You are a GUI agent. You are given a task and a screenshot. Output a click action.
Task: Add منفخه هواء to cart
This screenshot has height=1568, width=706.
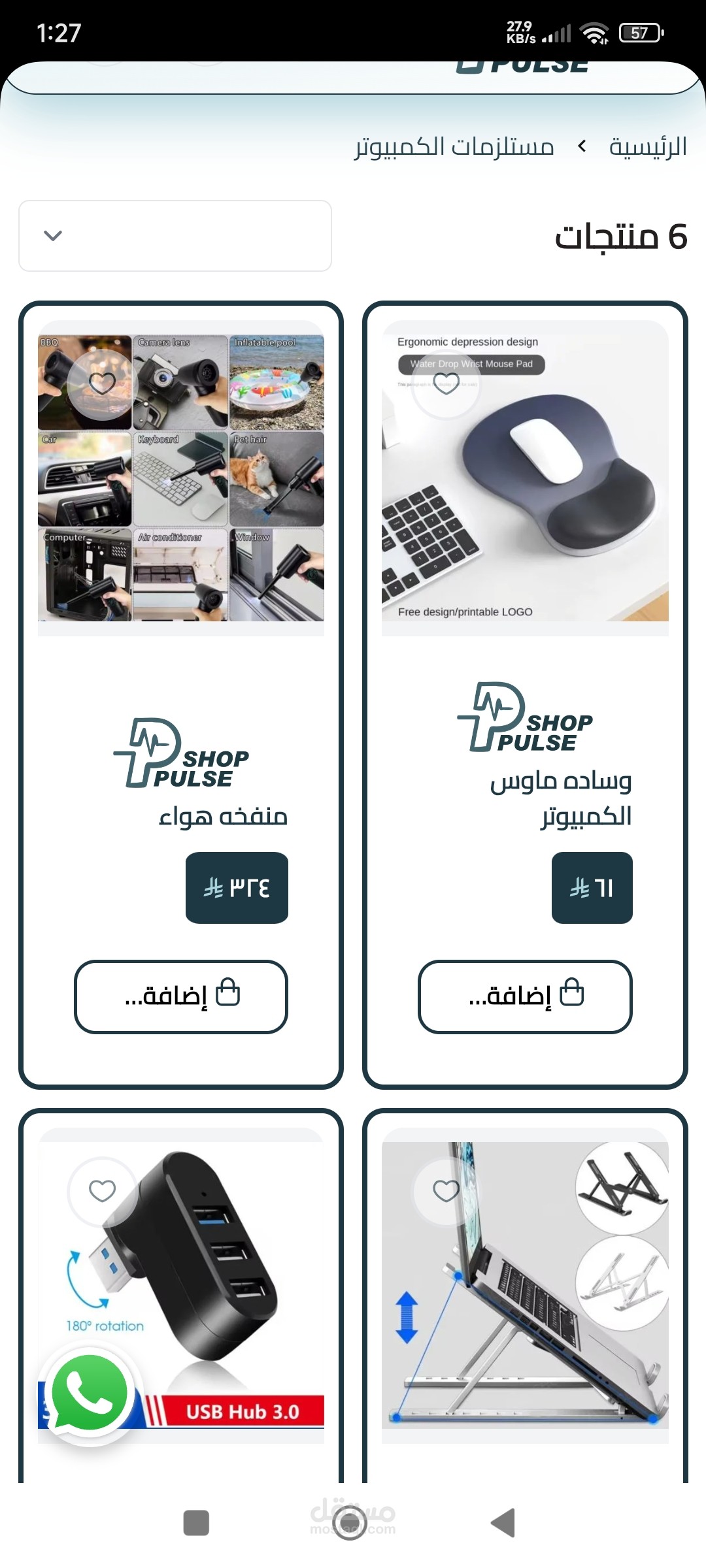[181, 996]
